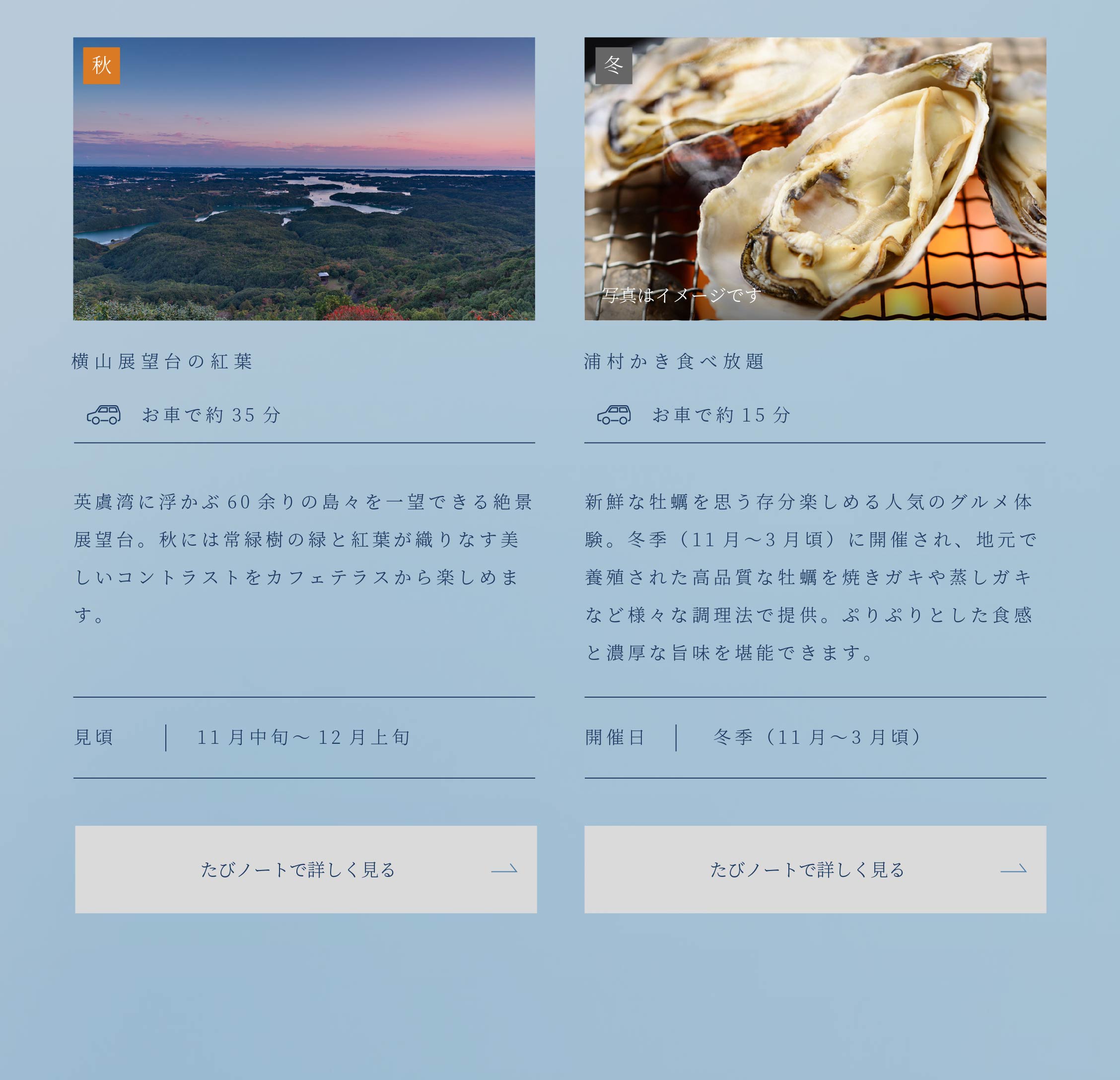Open たびノート details for 浦村かき食べ放題
The height and width of the screenshot is (1080, 1120).
[815, 869]
